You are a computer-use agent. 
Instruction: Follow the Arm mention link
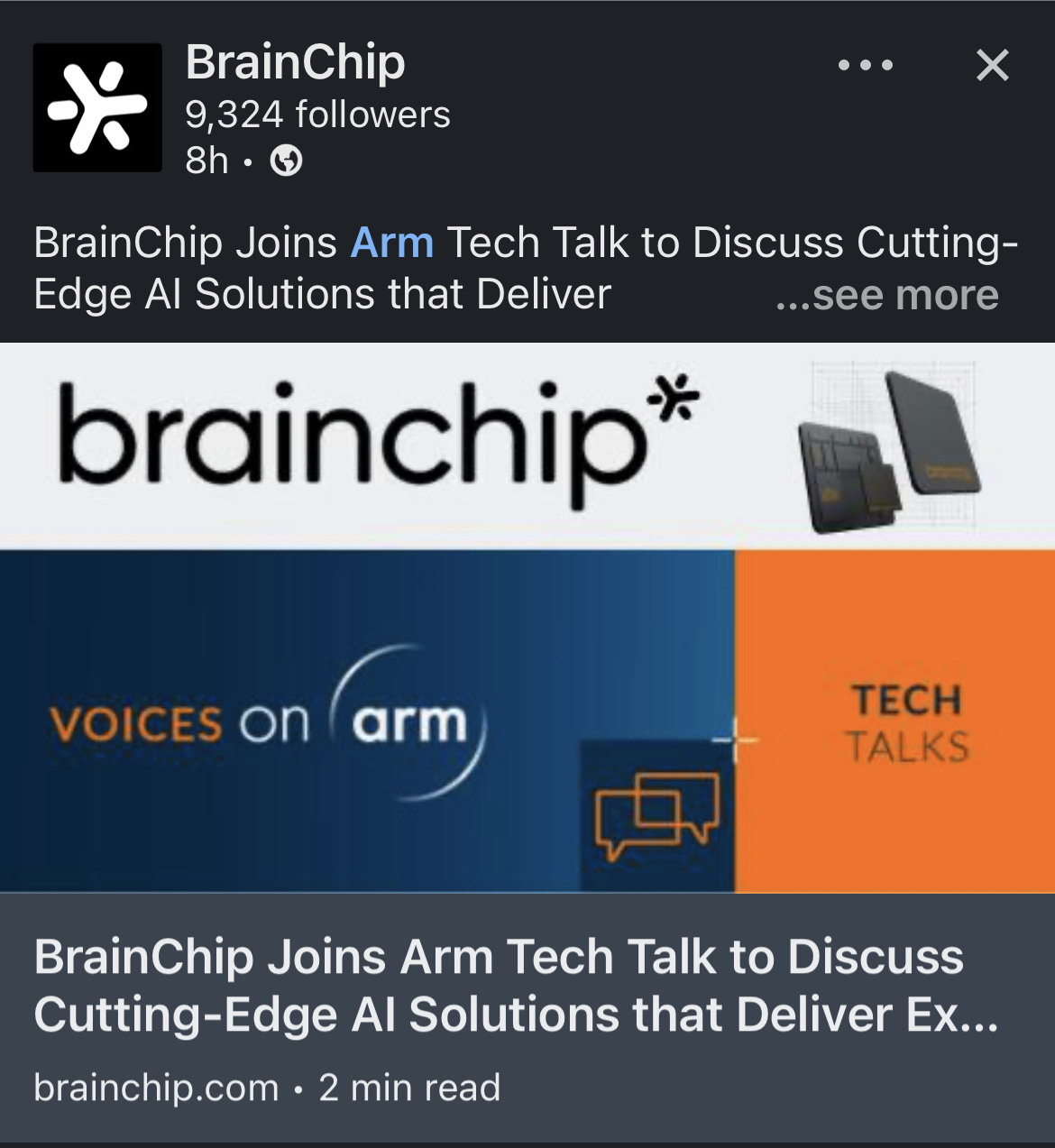[x=392, y=243]
